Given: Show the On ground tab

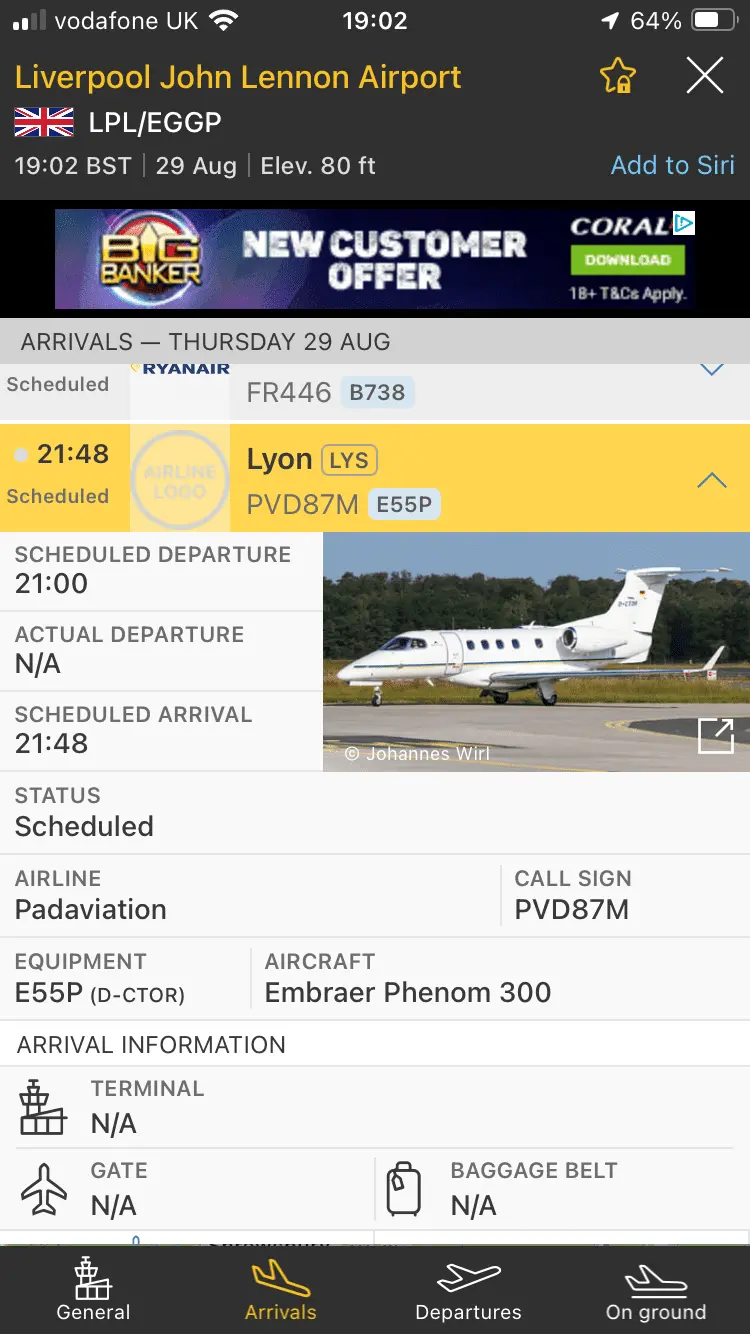Looking at the screenshot, I should (655, 1290).
